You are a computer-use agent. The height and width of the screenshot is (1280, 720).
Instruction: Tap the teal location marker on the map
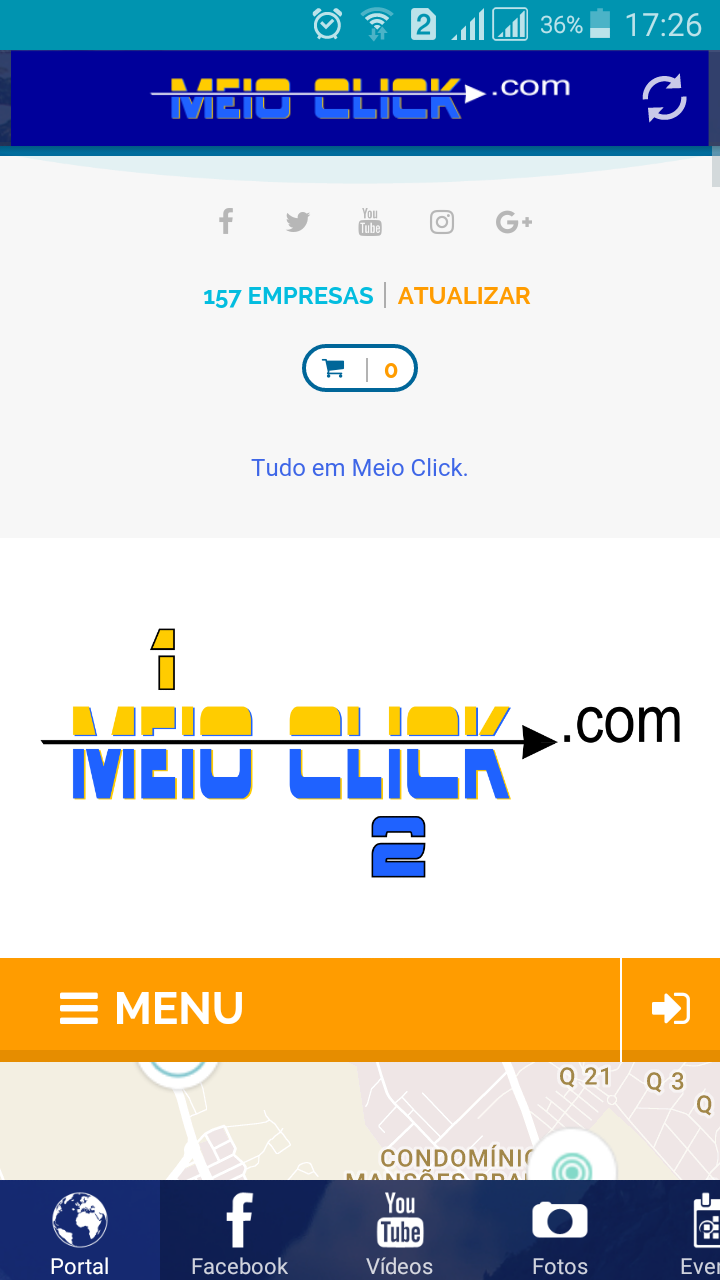572,1166
